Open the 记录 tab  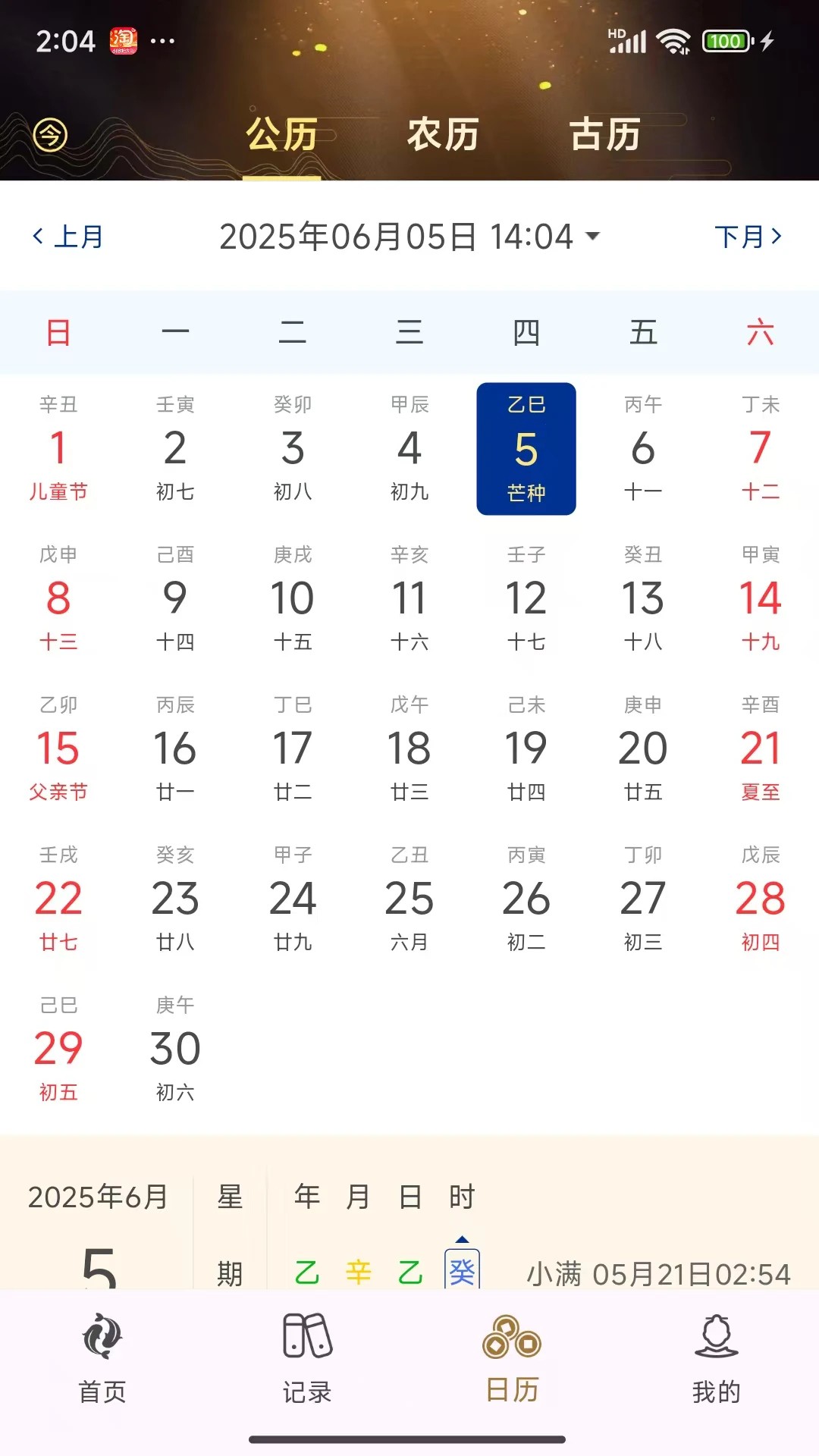[307, 1357]
